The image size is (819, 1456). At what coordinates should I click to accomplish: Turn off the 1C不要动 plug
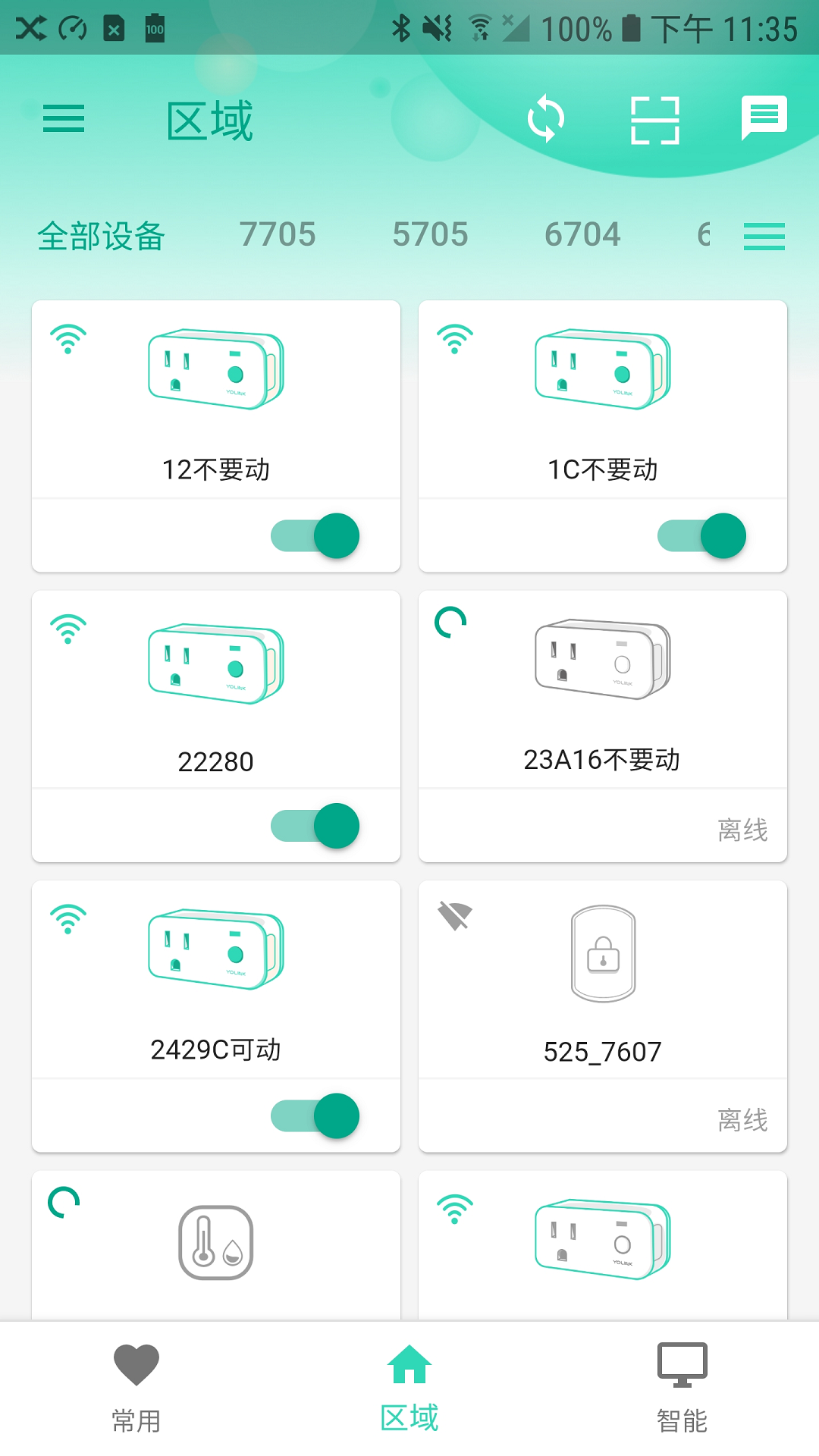click(x=701, y=536)
